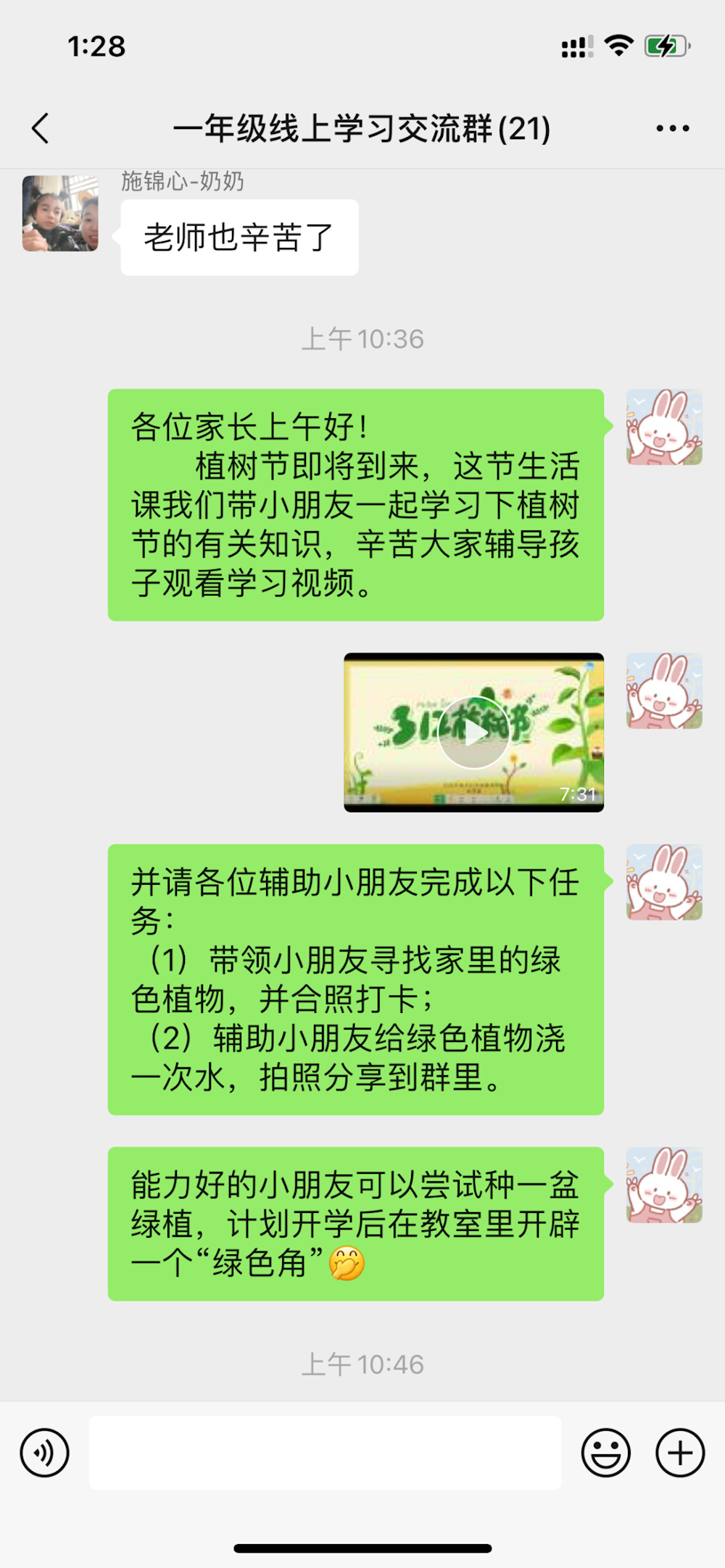Open the emoji sticker panel
Viewport: 725px width, 1568px height.
click(605, 1453)
